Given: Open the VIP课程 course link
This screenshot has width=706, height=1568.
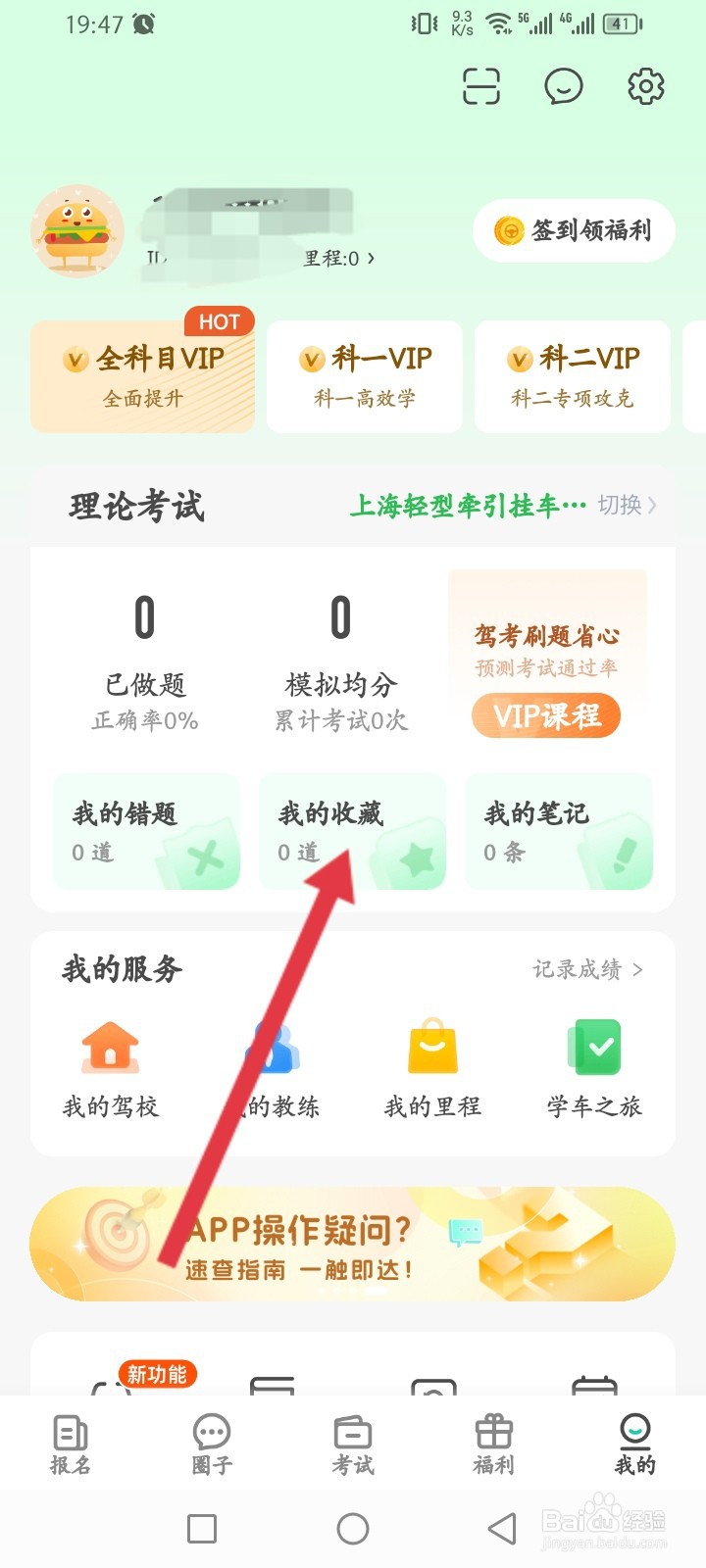Looking at the screenshot, I should point(545,715).
